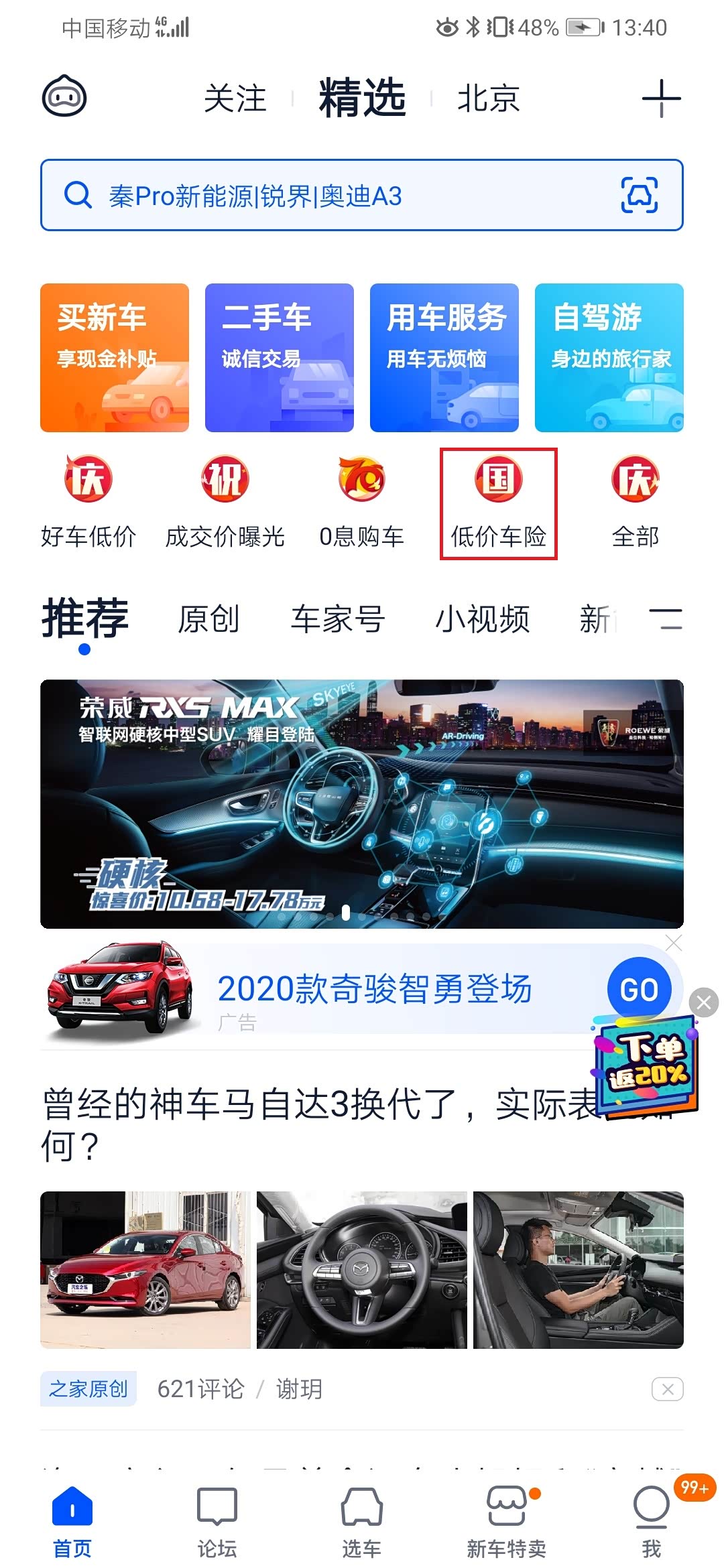
Task: Open the 荣威 RX5 MAX banner
Action: 362,803
